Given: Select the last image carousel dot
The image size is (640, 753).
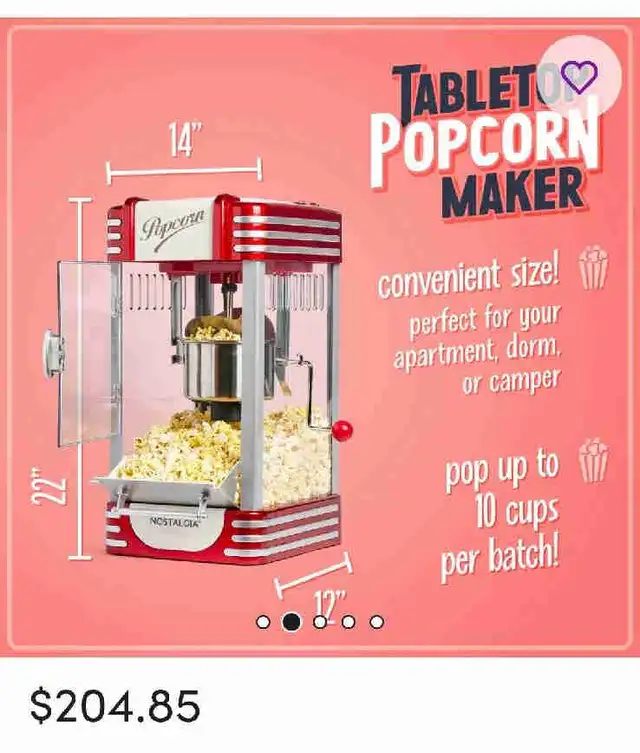Looking at the screenshot, I should pyautogui.click(x=377, y=622).
